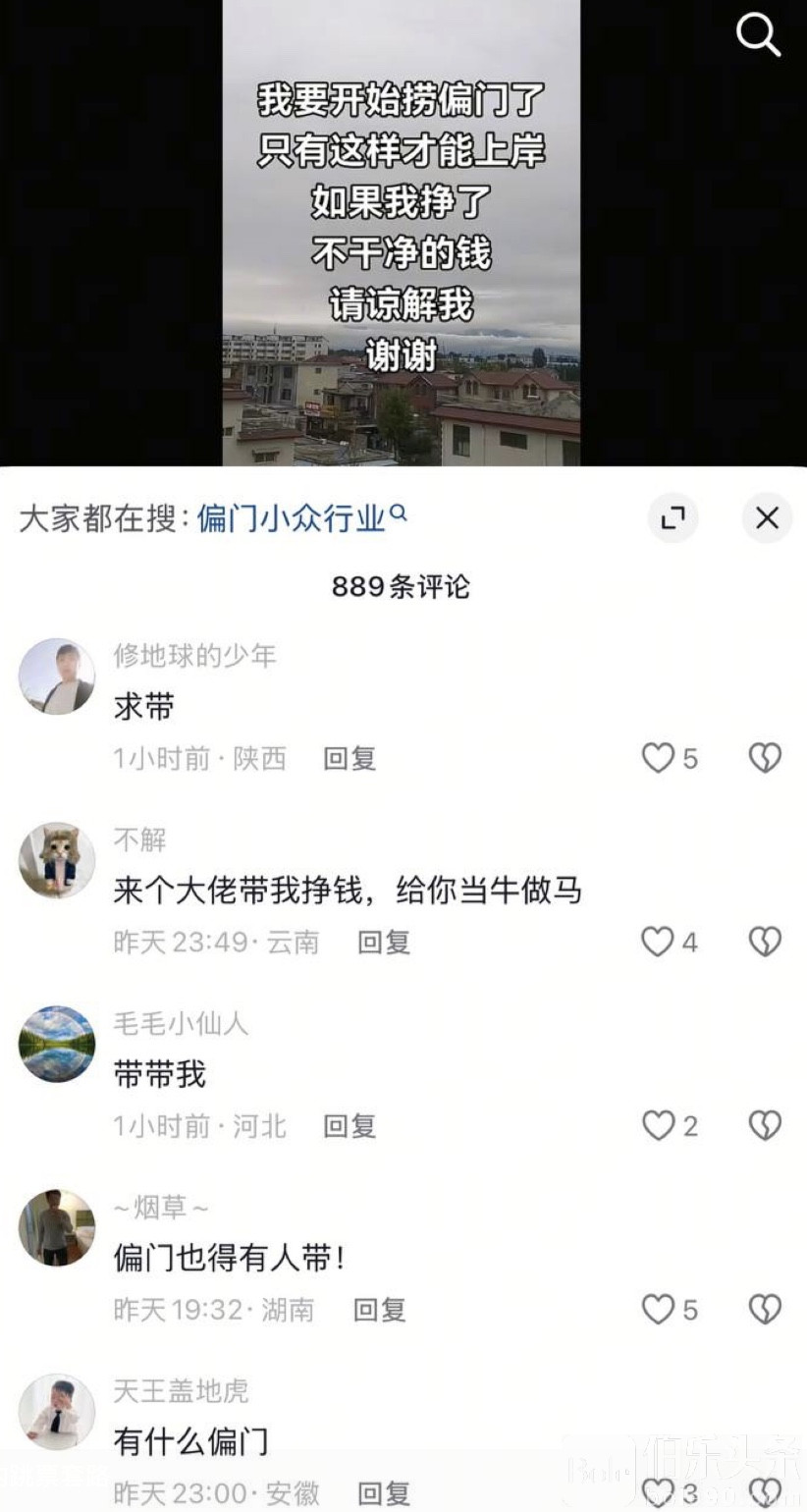Image resolution: width=807 pixels, height=1512 pixels.
Task: Reply to 天王盖地虎's comment
Action: 383,1493
